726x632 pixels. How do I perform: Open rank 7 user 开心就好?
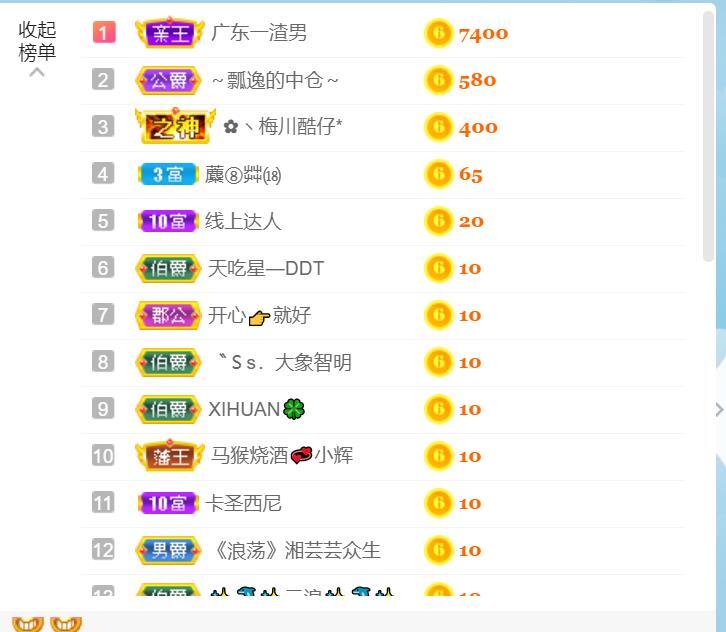point(259,315)
